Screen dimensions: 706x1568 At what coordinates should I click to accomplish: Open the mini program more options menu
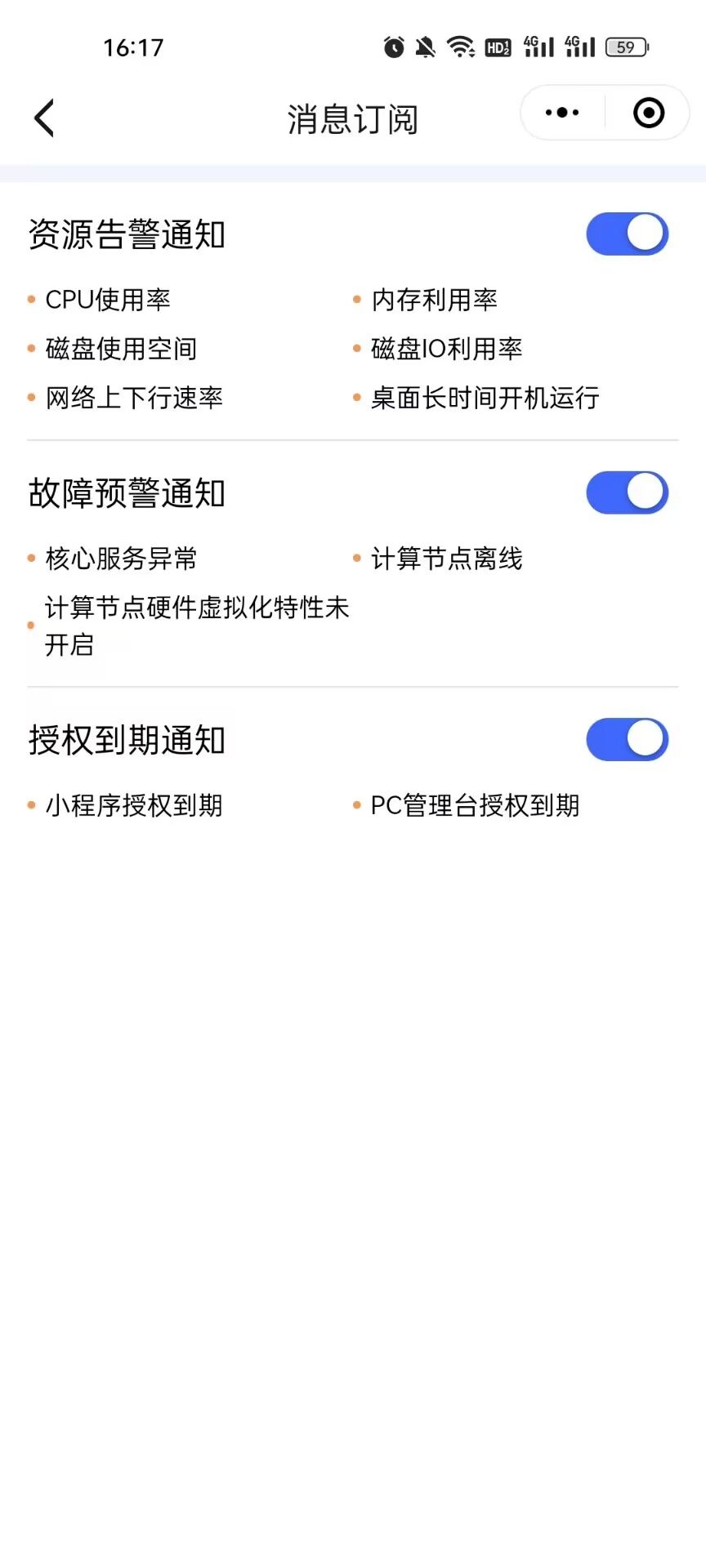562,113
